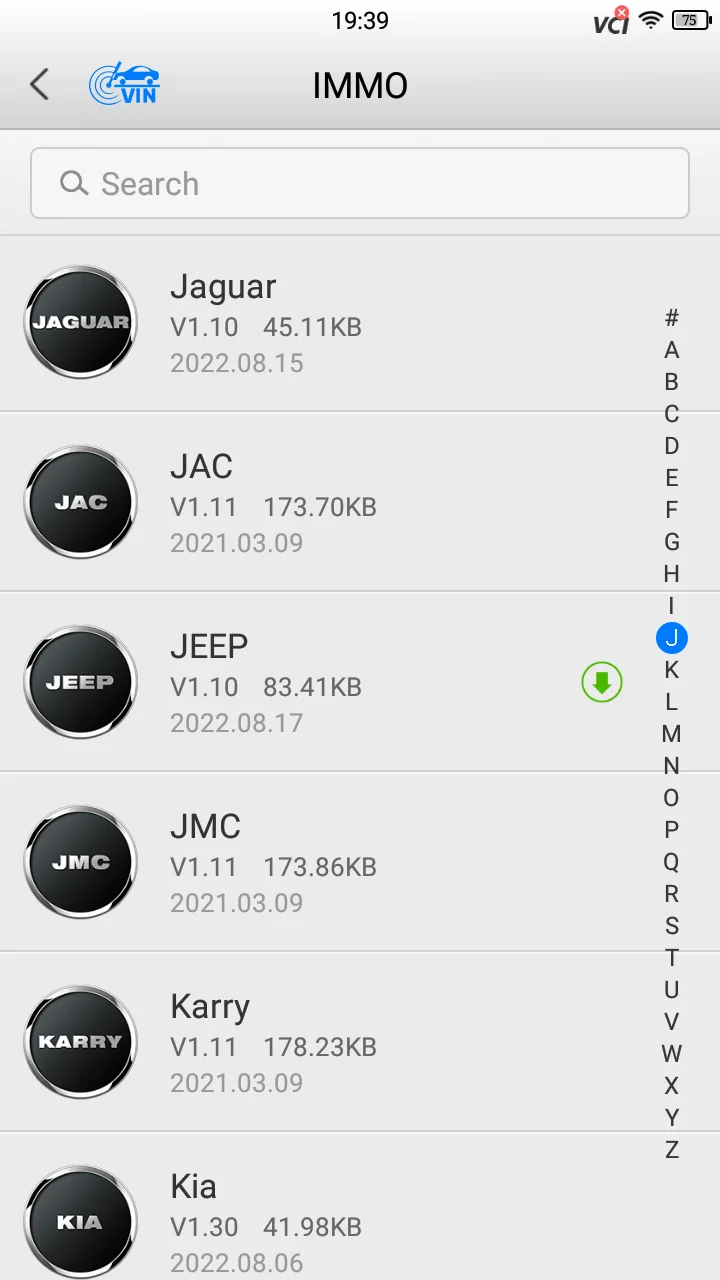Image resolution: width=720 pixels, height=1280 pixels.
Task: Jump to letter F in the index
Action: tap(672, 510)
